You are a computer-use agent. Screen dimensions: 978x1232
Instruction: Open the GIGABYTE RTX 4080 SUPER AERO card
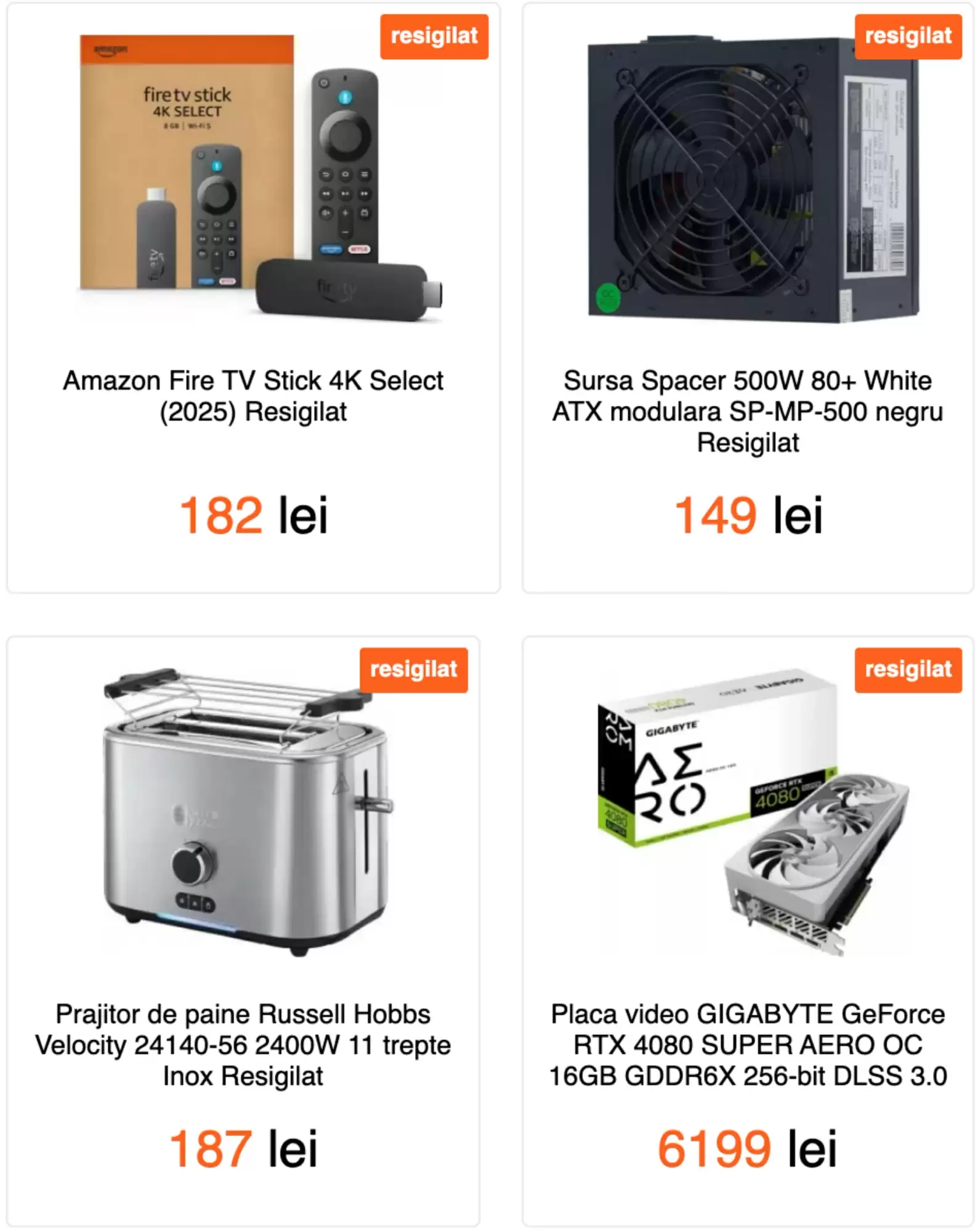pos(747,1045)
